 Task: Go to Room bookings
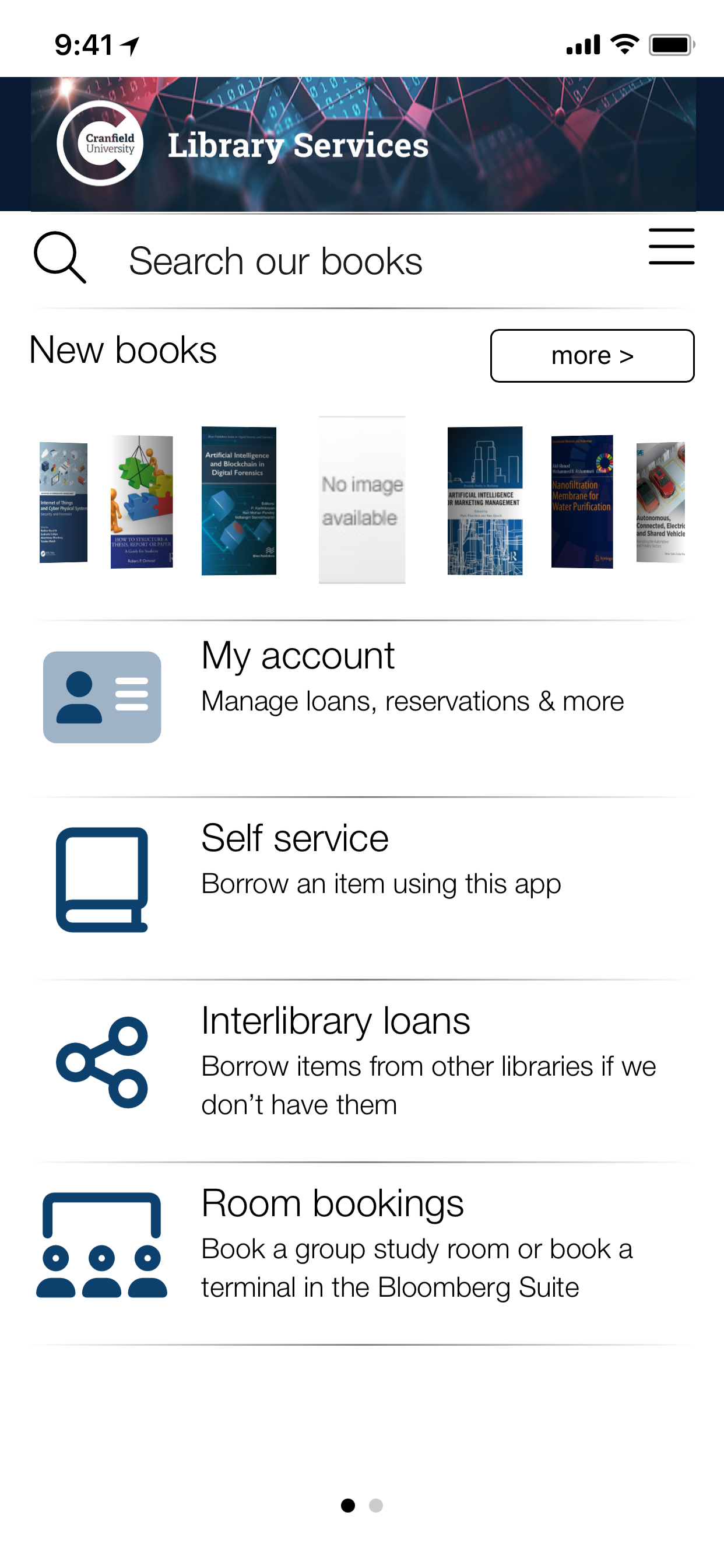point(362,1245)
